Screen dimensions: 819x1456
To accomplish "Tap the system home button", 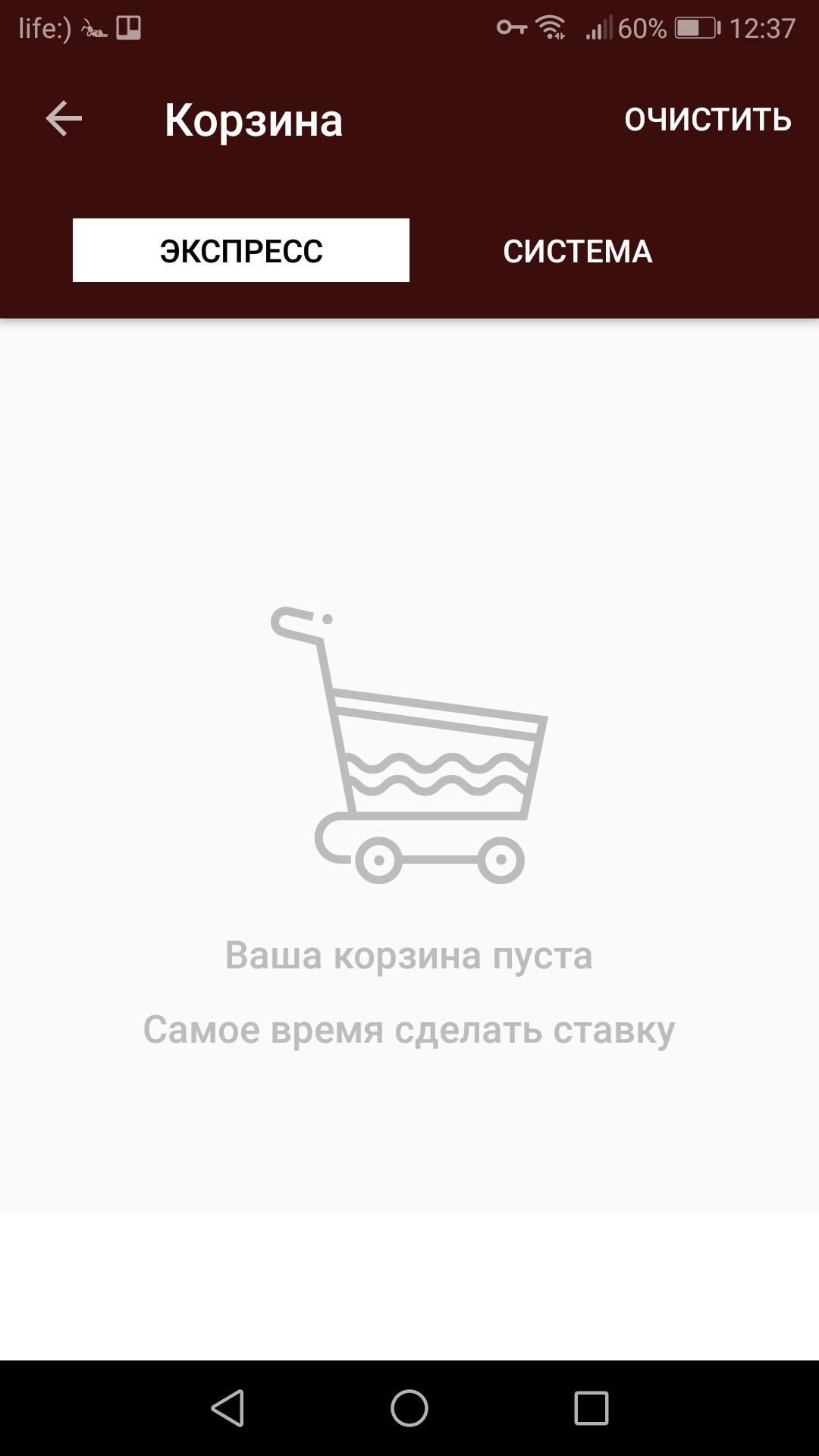I will pos(409,1408).
